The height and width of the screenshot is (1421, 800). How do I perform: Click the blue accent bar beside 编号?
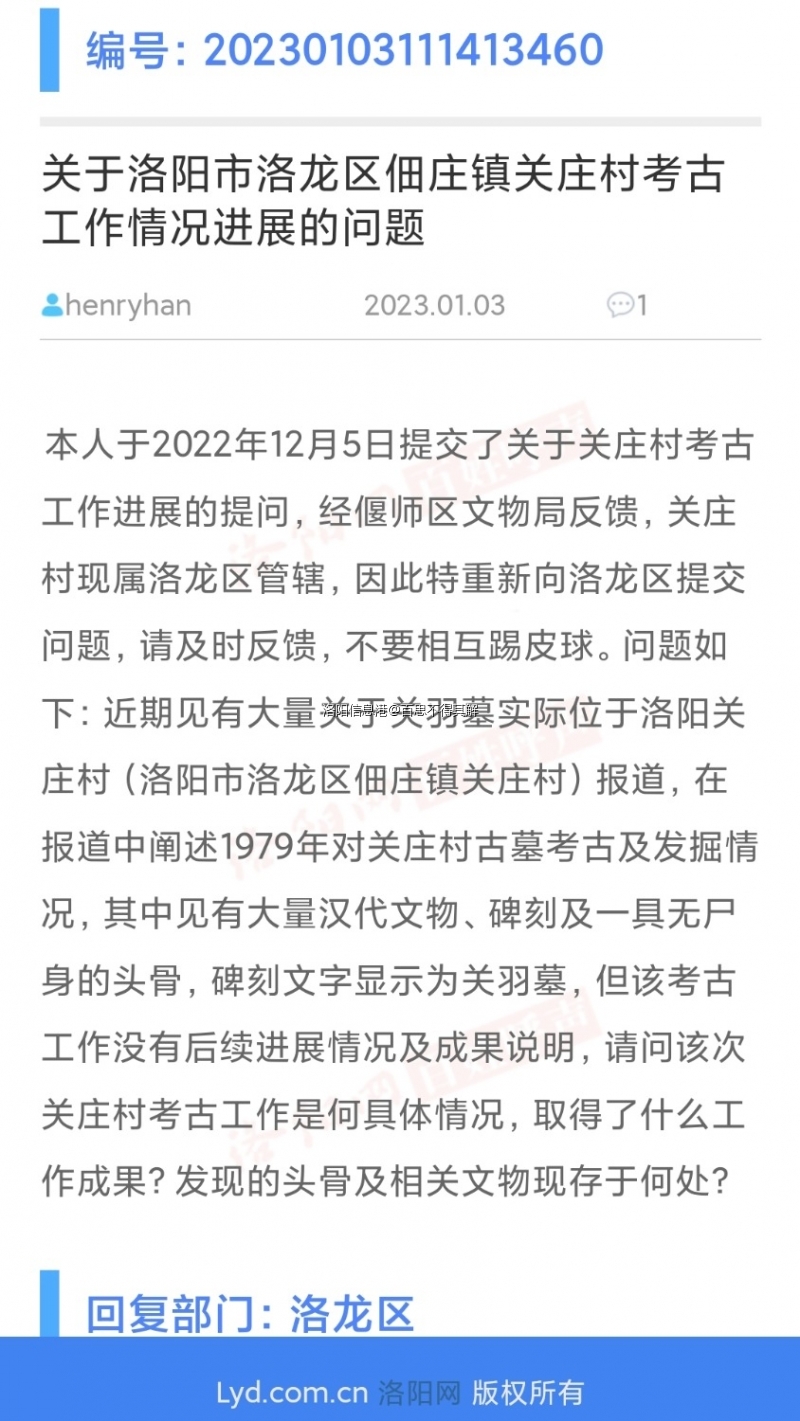tap(49, 50)
